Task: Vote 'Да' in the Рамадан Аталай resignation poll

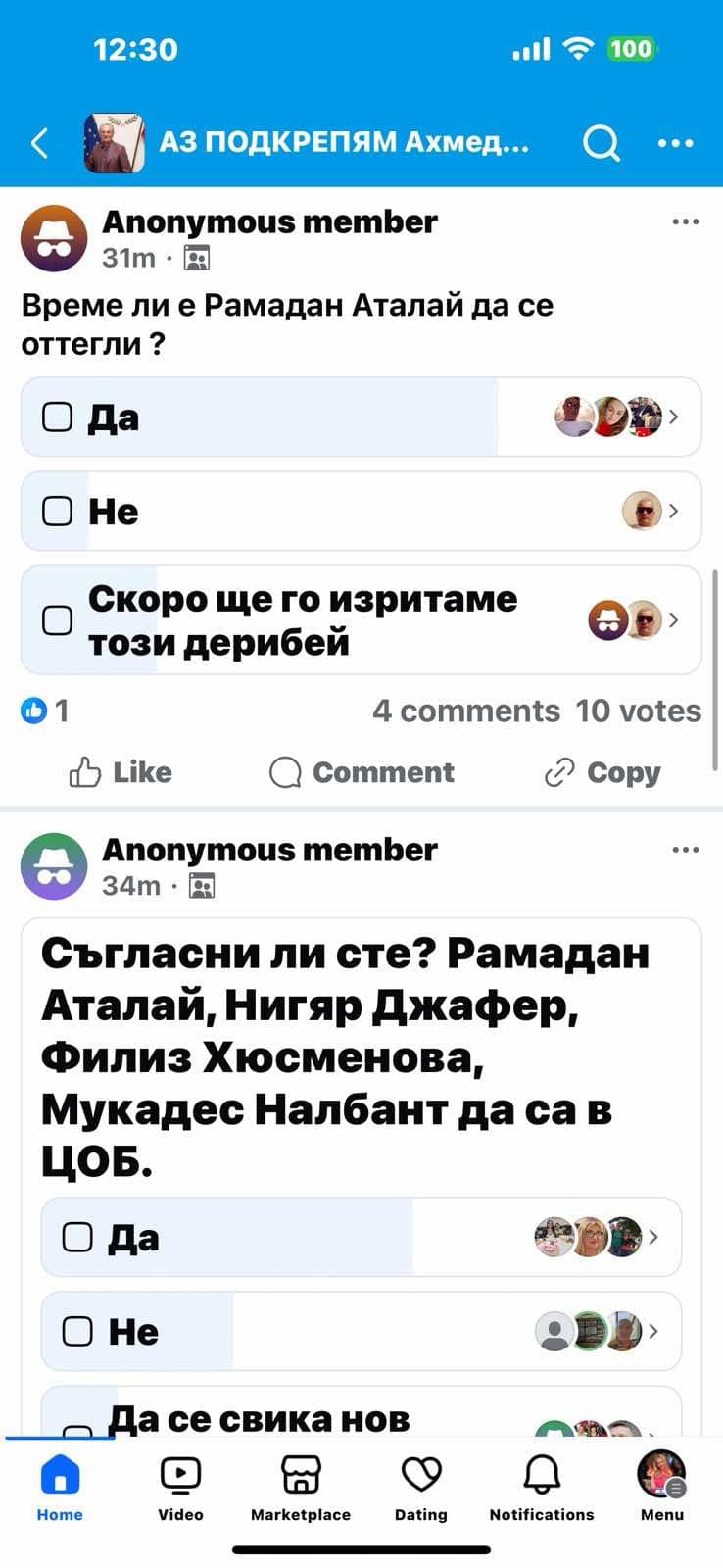Action: click(58, 417)
